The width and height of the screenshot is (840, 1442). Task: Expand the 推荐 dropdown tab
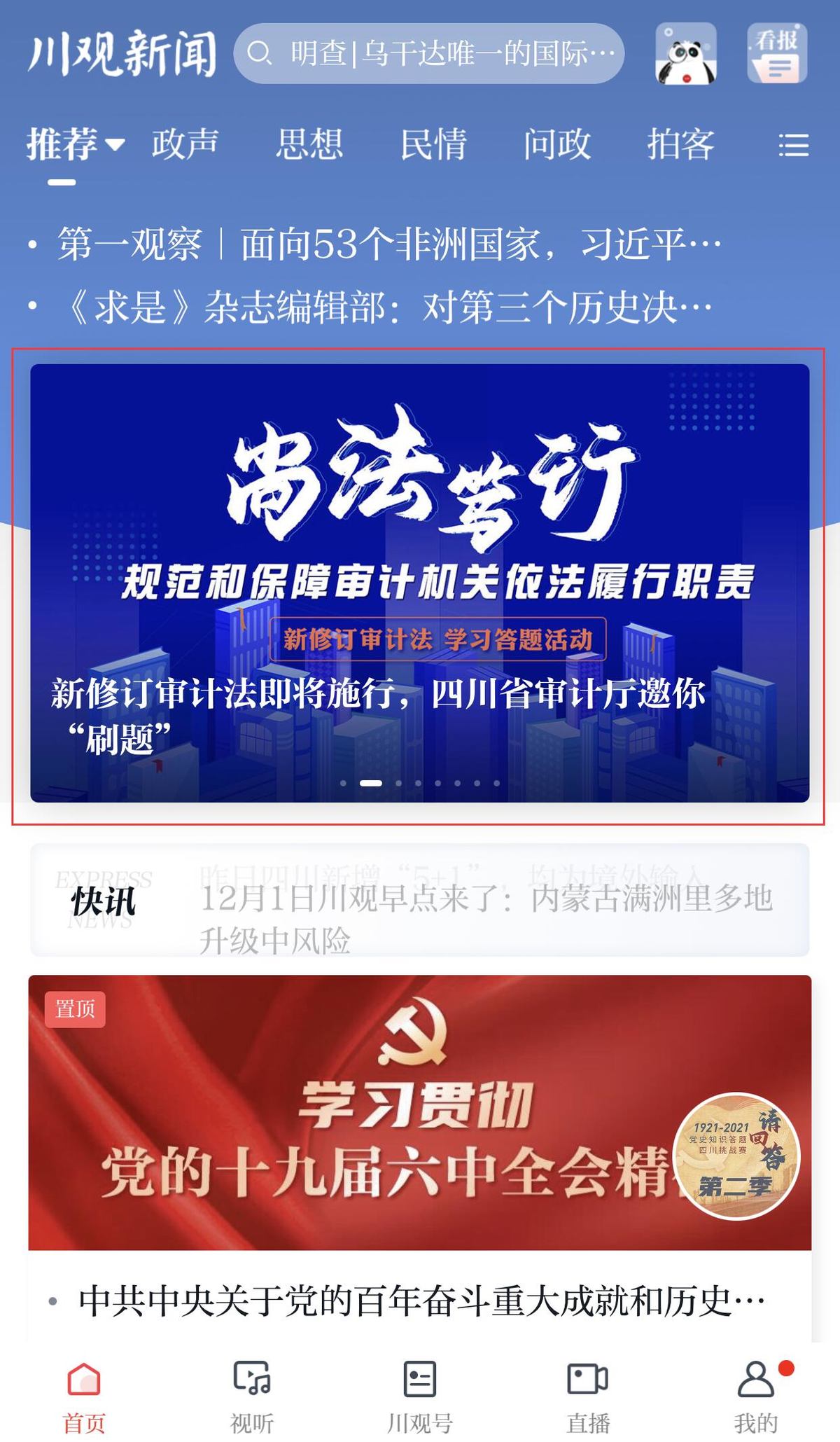75,145
